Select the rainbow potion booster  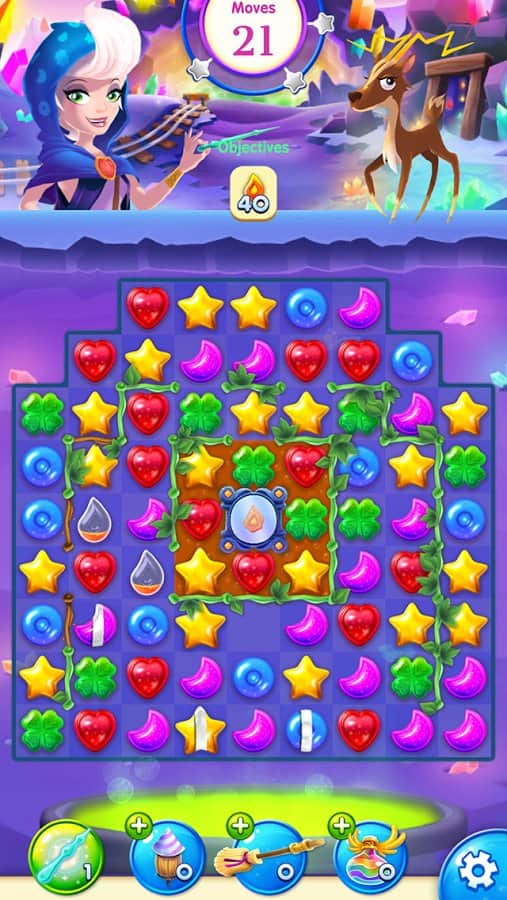[371, 859]
